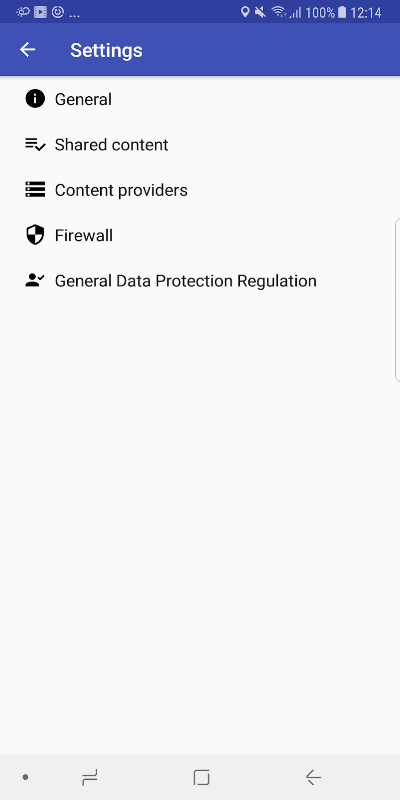Image resolution: width=400 pixels, height=800 pixels.
Task: Open Firewall settings
Action: tap(200, 236)
